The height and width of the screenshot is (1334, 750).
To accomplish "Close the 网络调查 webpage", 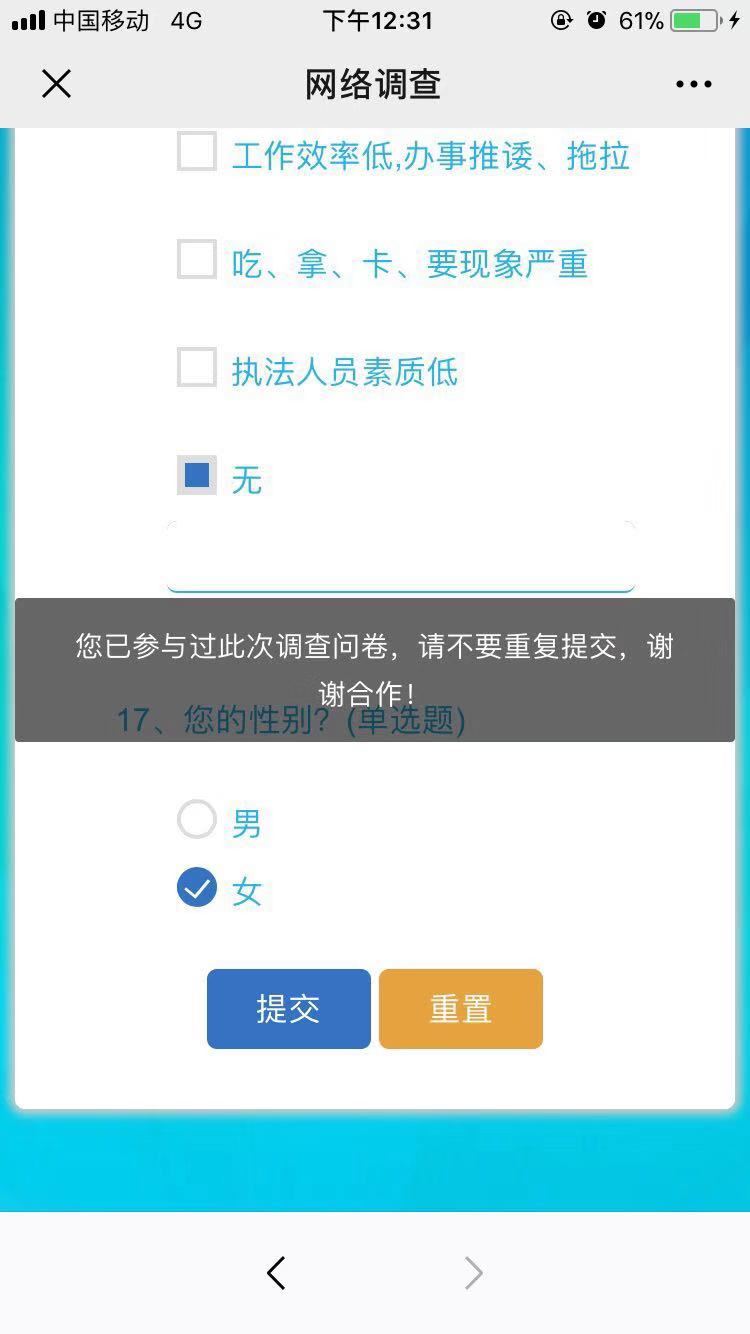I will click(x=57, y=84).
